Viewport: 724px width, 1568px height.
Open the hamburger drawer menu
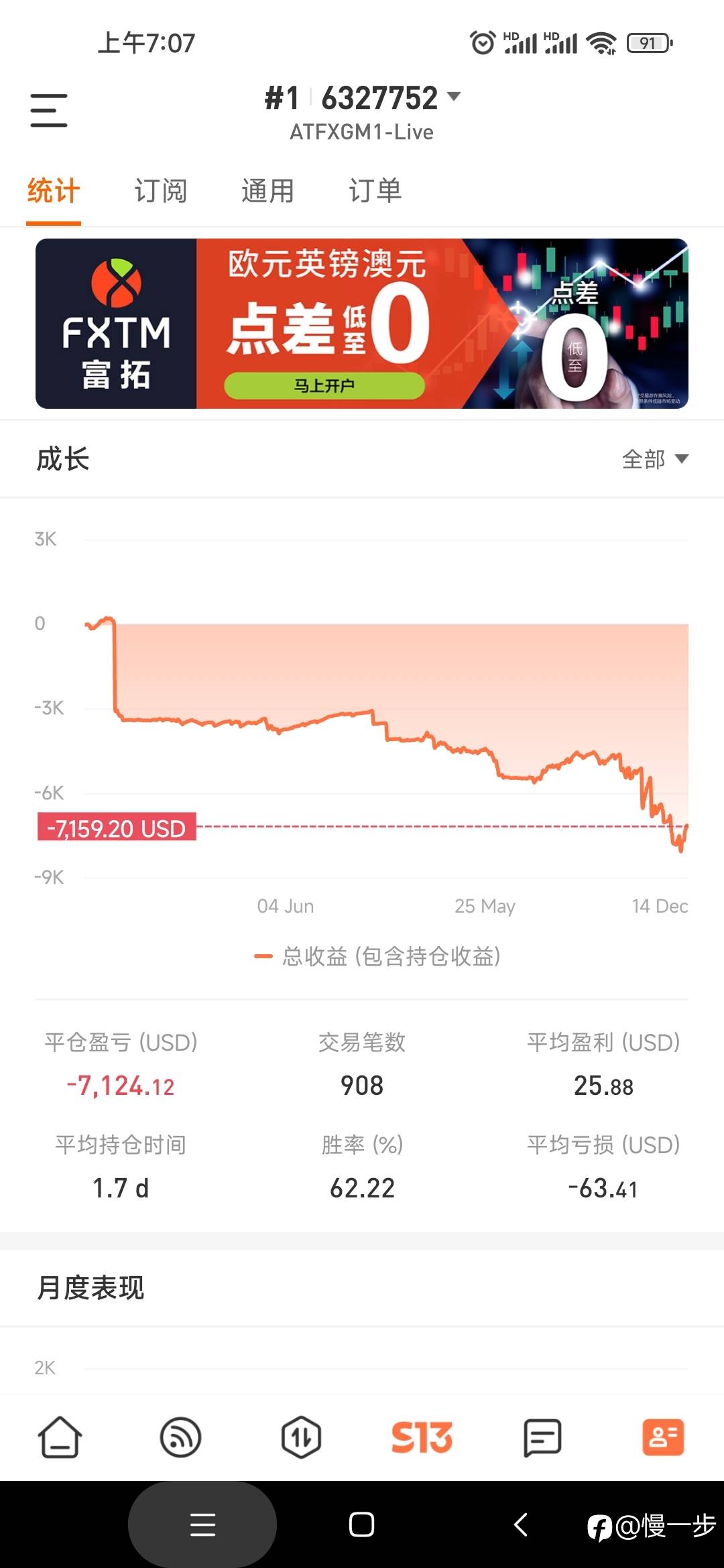(49, 111)
